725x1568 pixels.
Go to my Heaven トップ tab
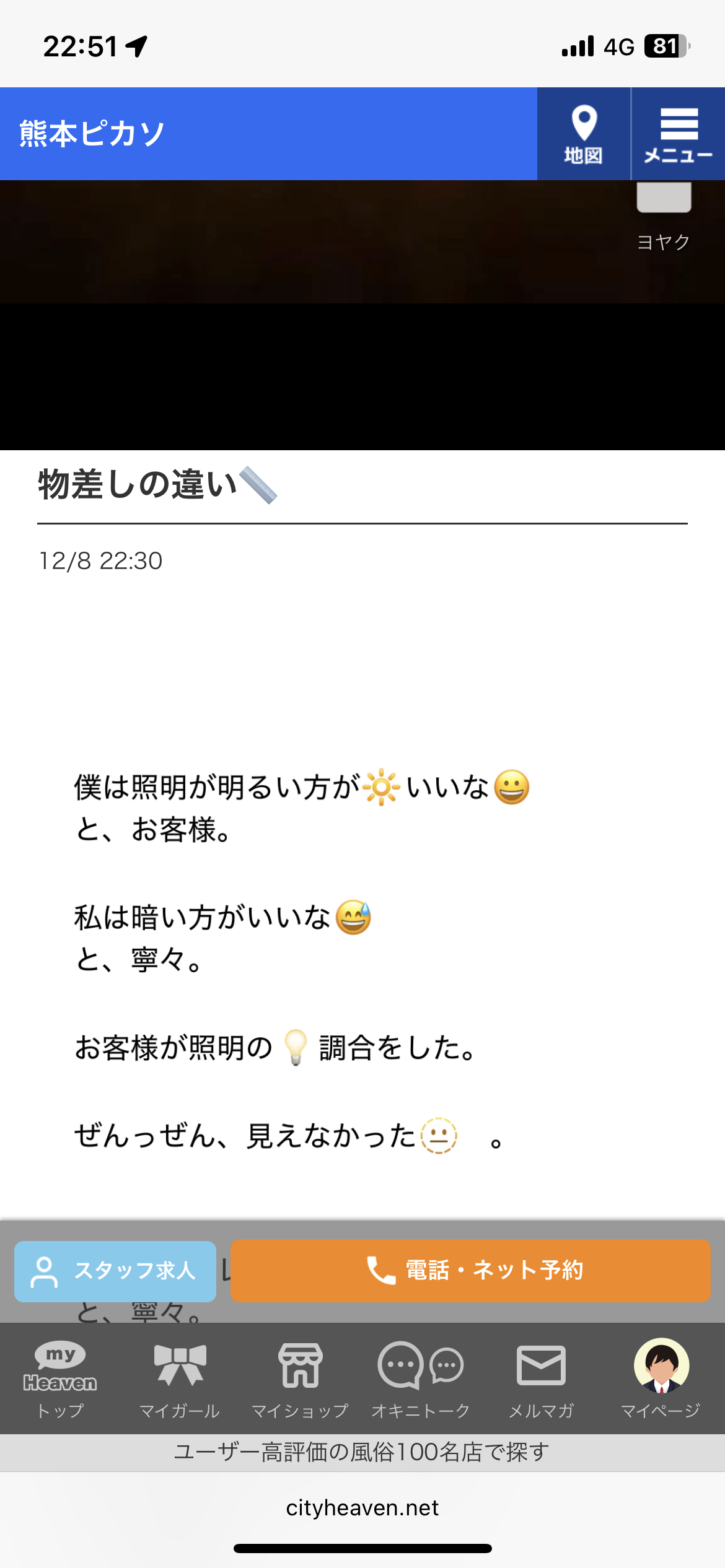coord(60,1379)
